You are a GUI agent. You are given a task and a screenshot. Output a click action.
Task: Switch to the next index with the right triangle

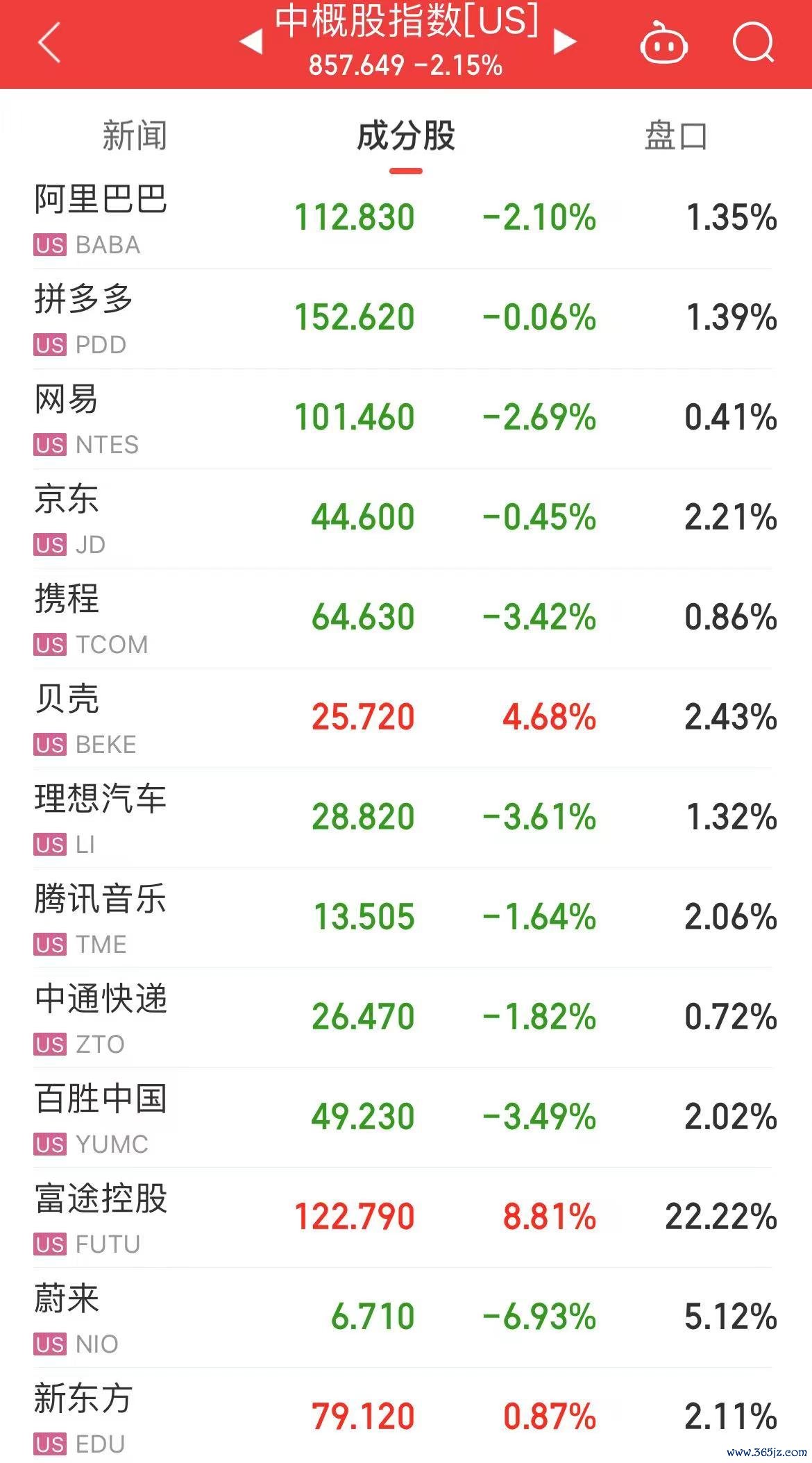coord(564,42)
